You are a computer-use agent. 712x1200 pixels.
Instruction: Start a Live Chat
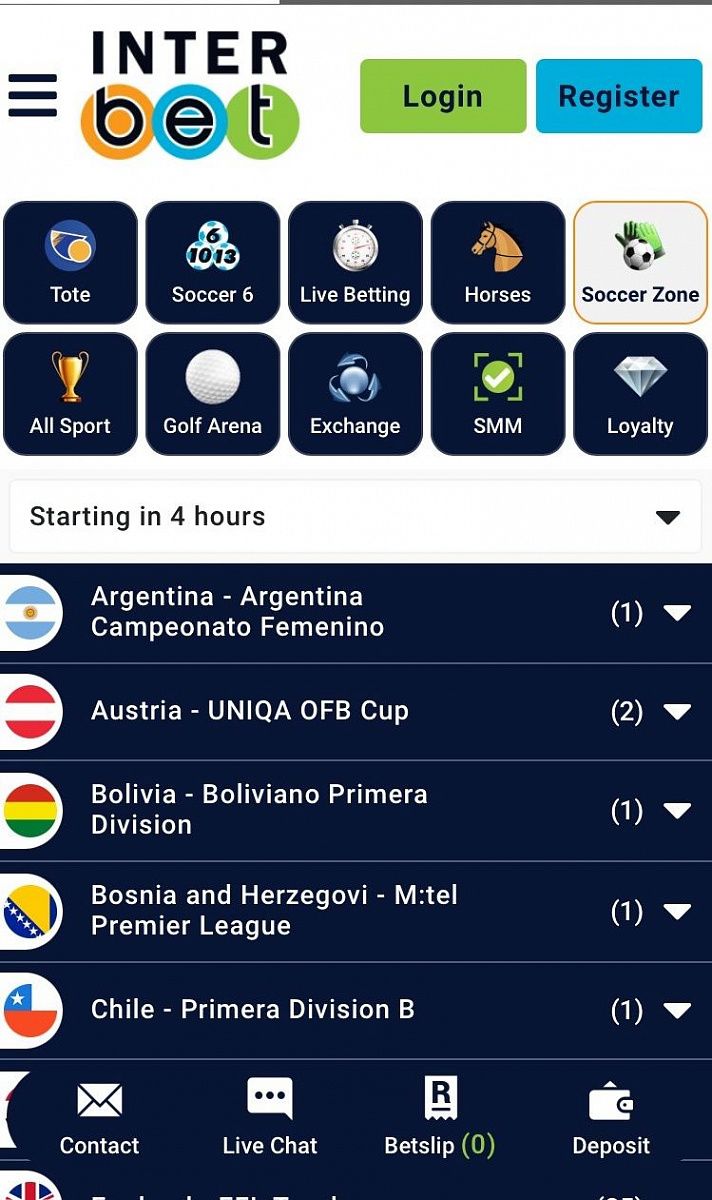pos(270,1118)
